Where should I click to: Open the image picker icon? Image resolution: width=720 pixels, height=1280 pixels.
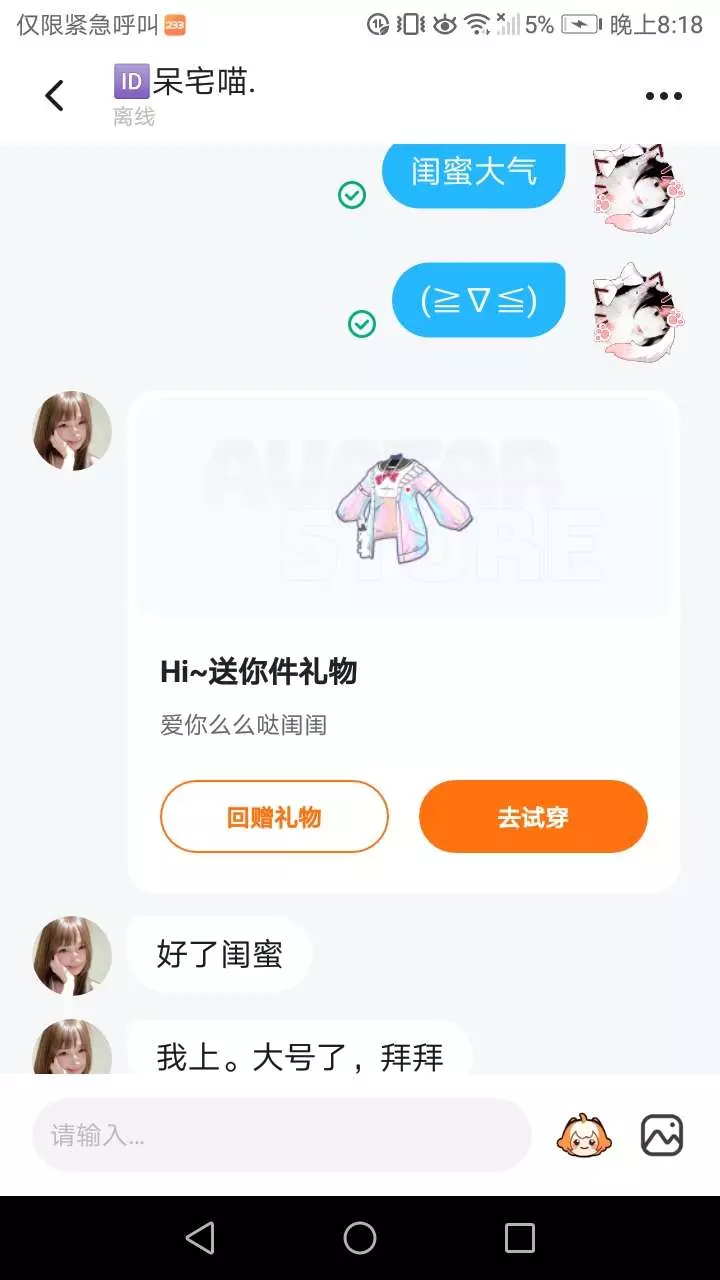point(662,1135)
